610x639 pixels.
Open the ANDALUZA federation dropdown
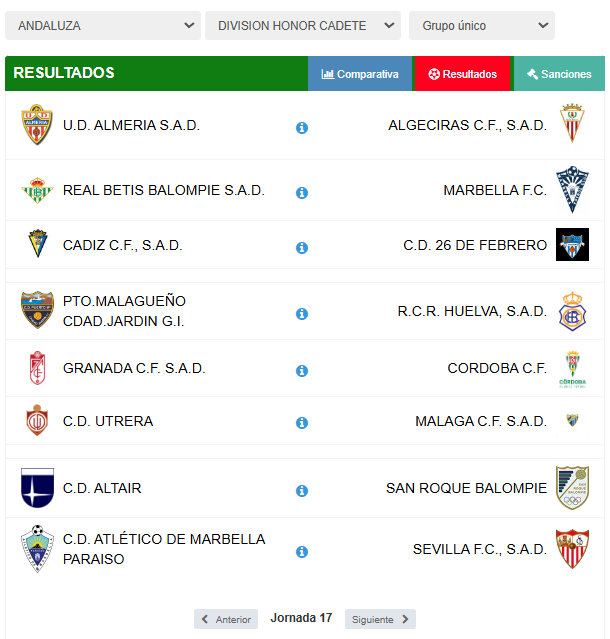(103, 25)
